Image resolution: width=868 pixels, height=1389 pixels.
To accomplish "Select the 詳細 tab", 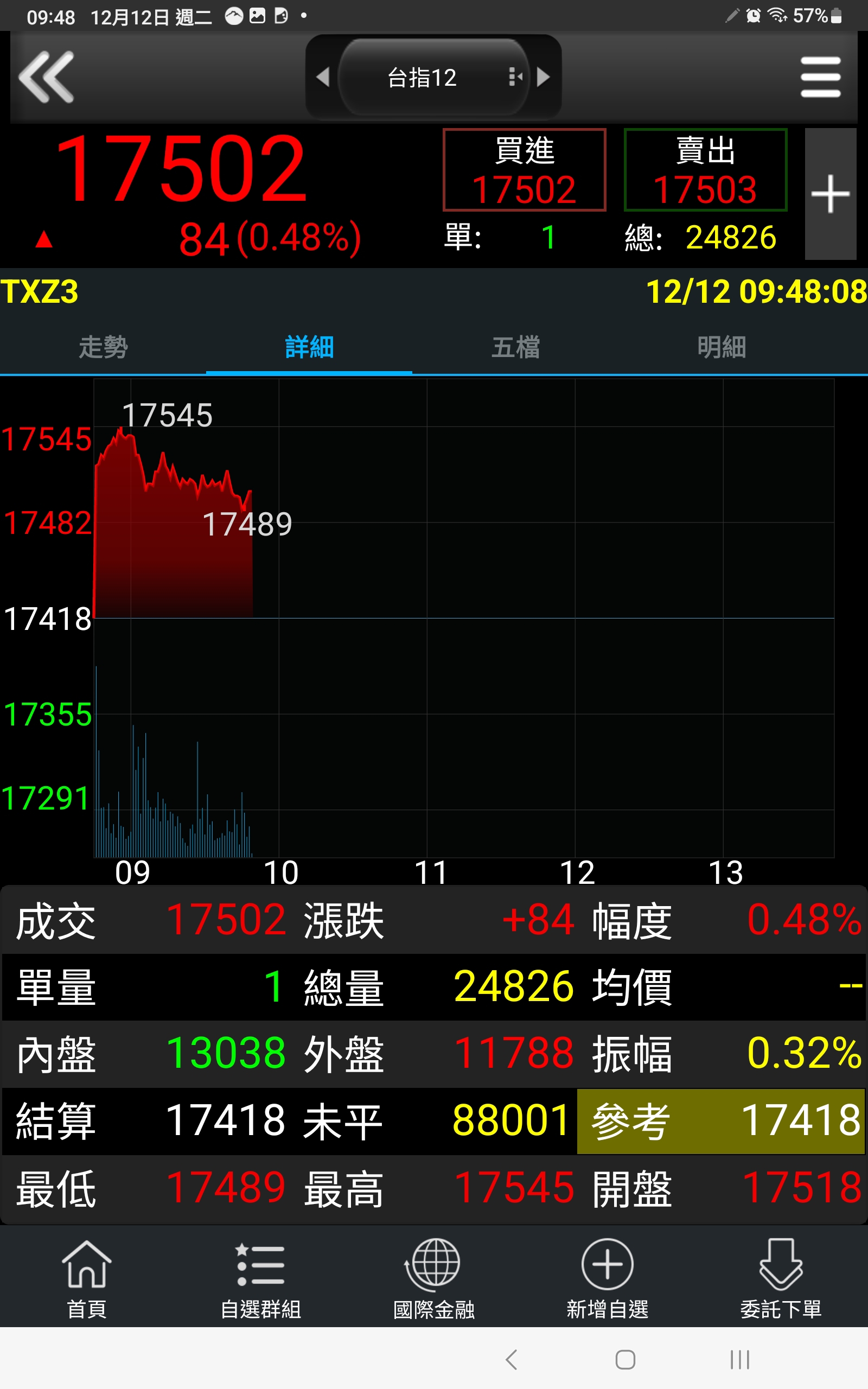I will point(309,347).
